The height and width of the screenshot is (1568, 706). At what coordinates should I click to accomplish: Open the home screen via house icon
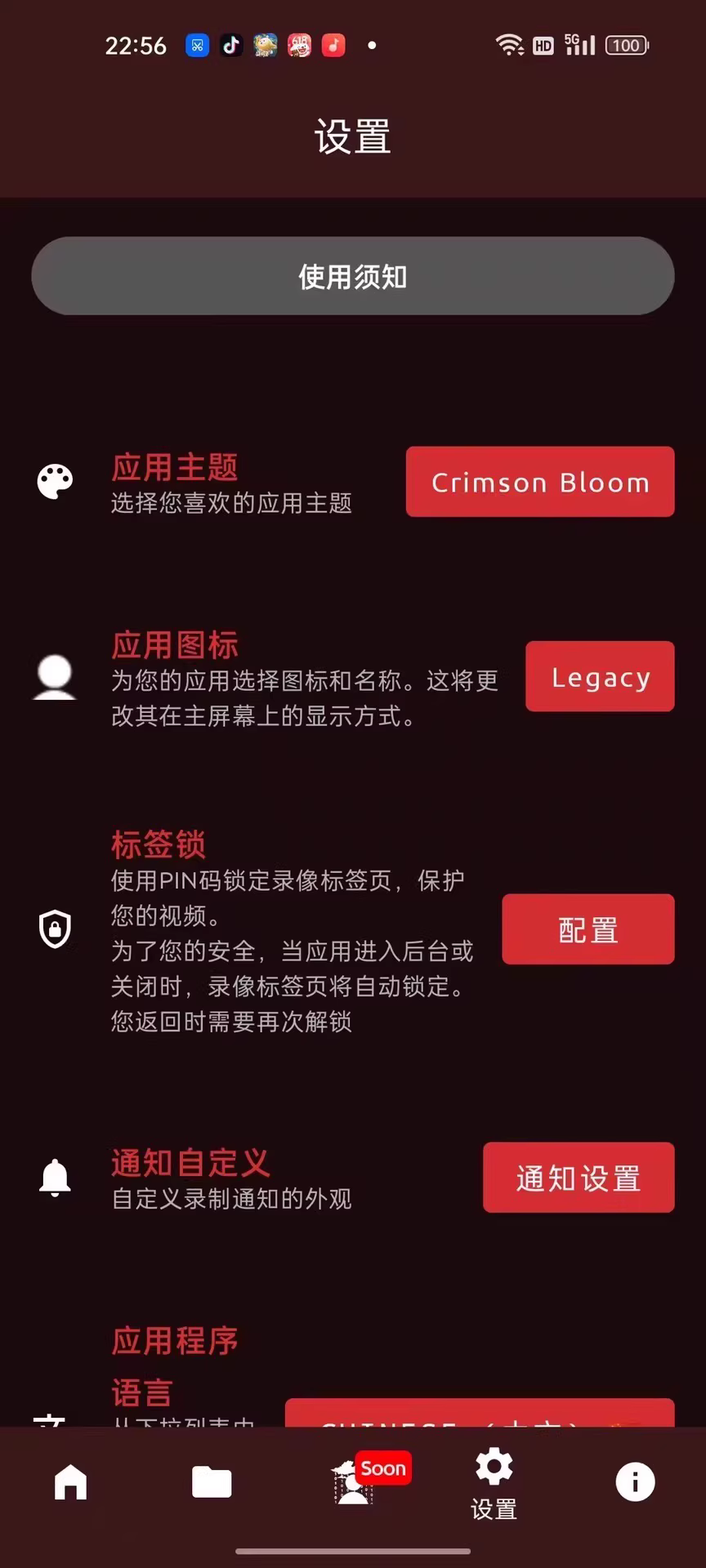[70, 1482]
